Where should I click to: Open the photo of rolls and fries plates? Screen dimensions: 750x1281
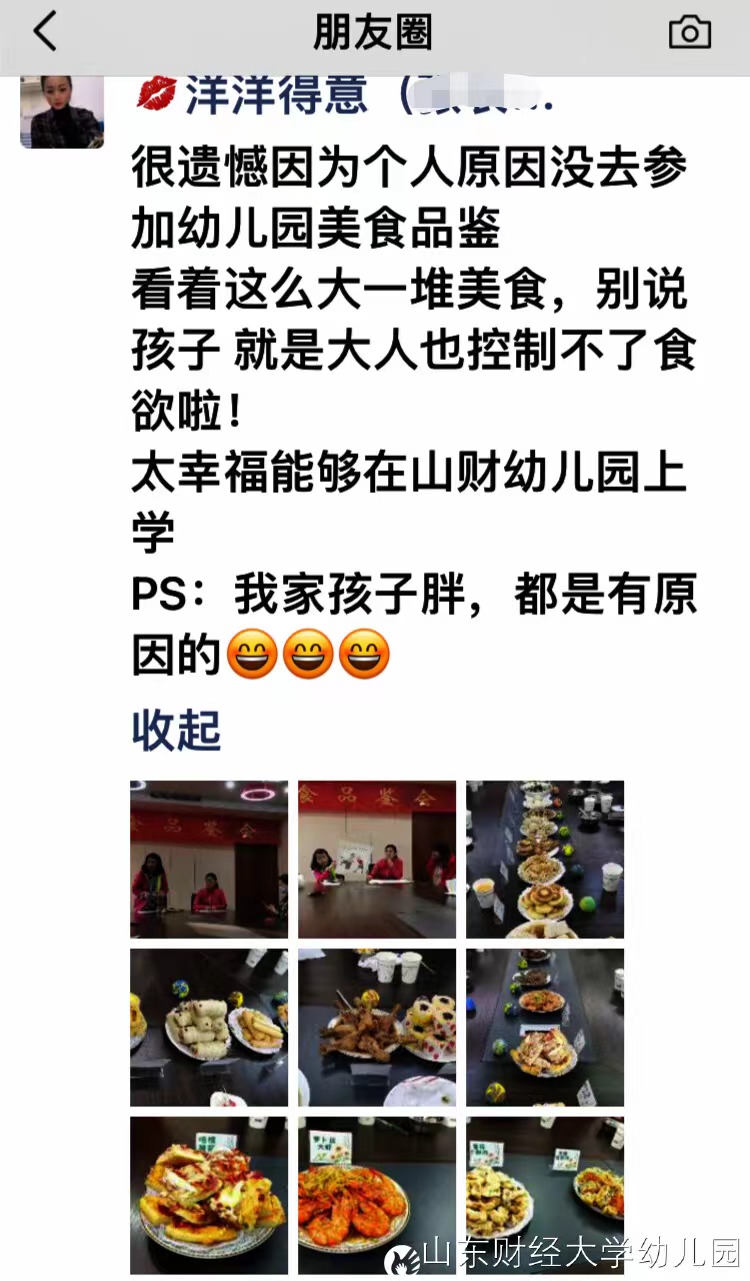tap(209, 1027)
